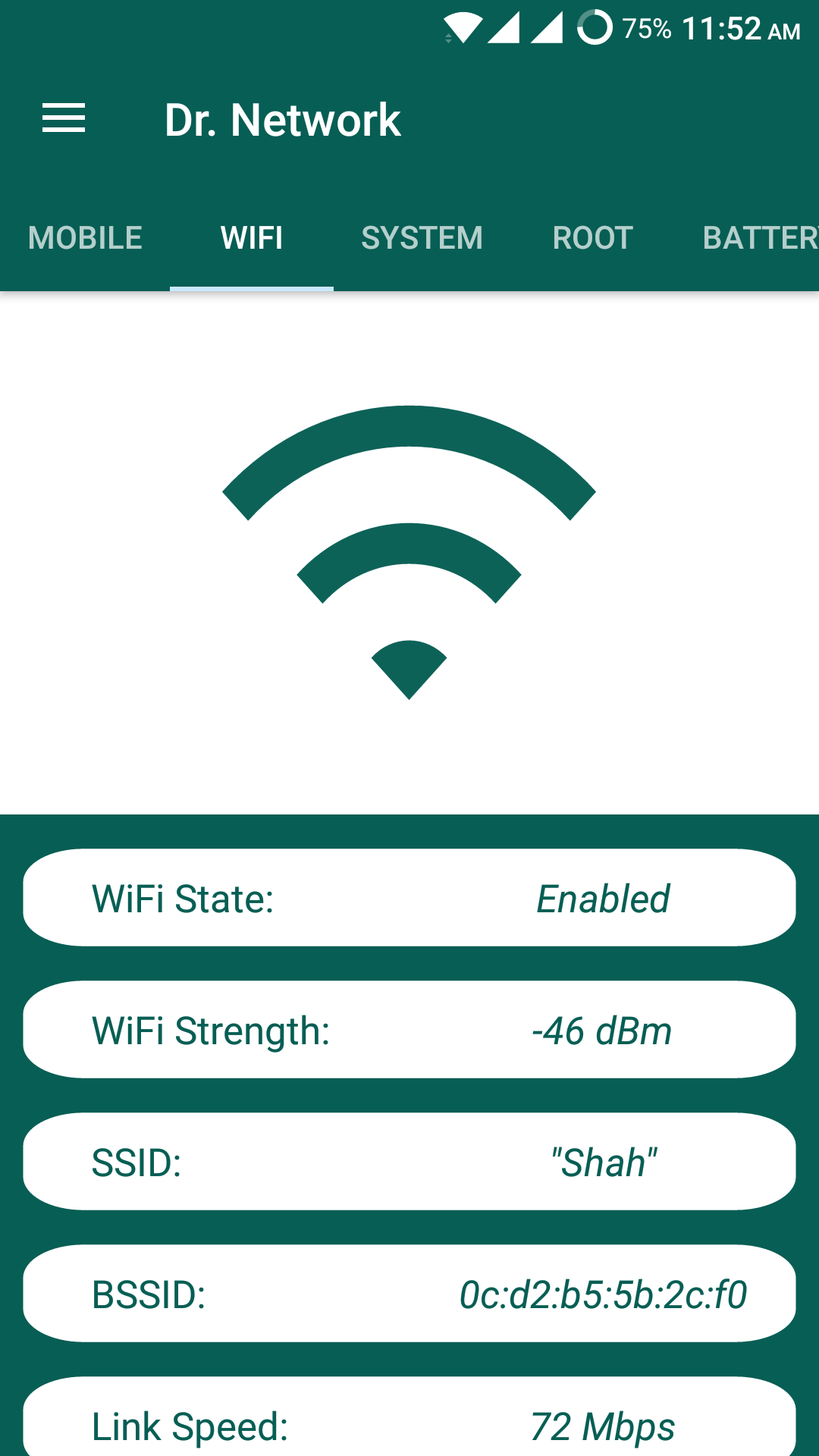This screenshot has height=1456, width=819.
Task: Tap the Link Speed 72 Mbps row
Action: [409, 1423]
